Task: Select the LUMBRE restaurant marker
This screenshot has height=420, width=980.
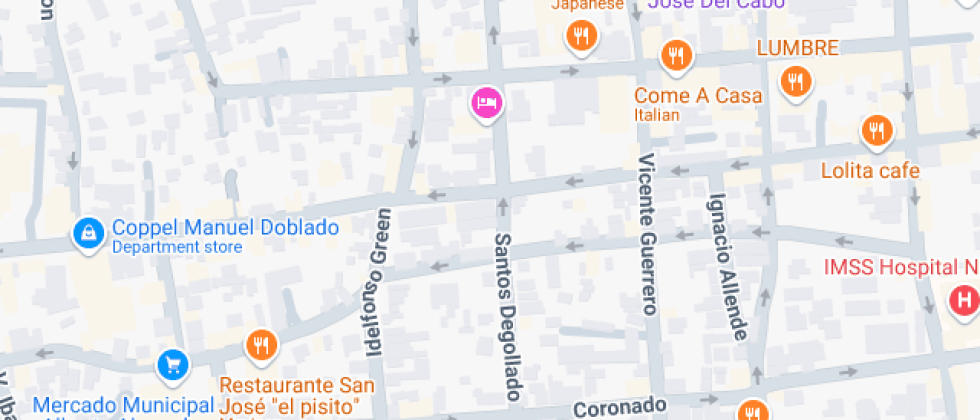Action: tap(796, 81)
